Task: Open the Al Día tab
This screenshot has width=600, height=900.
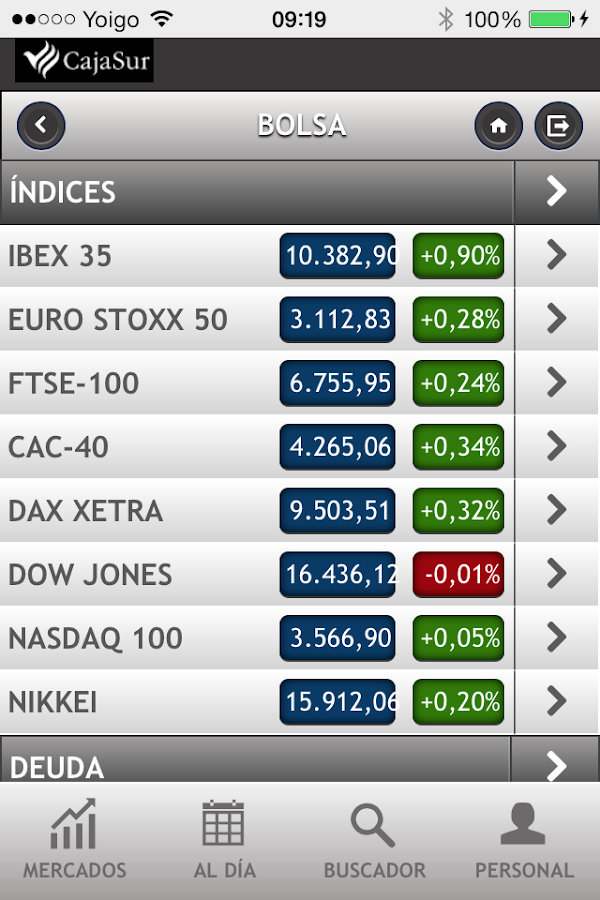Action: click(x=224, y=840)
